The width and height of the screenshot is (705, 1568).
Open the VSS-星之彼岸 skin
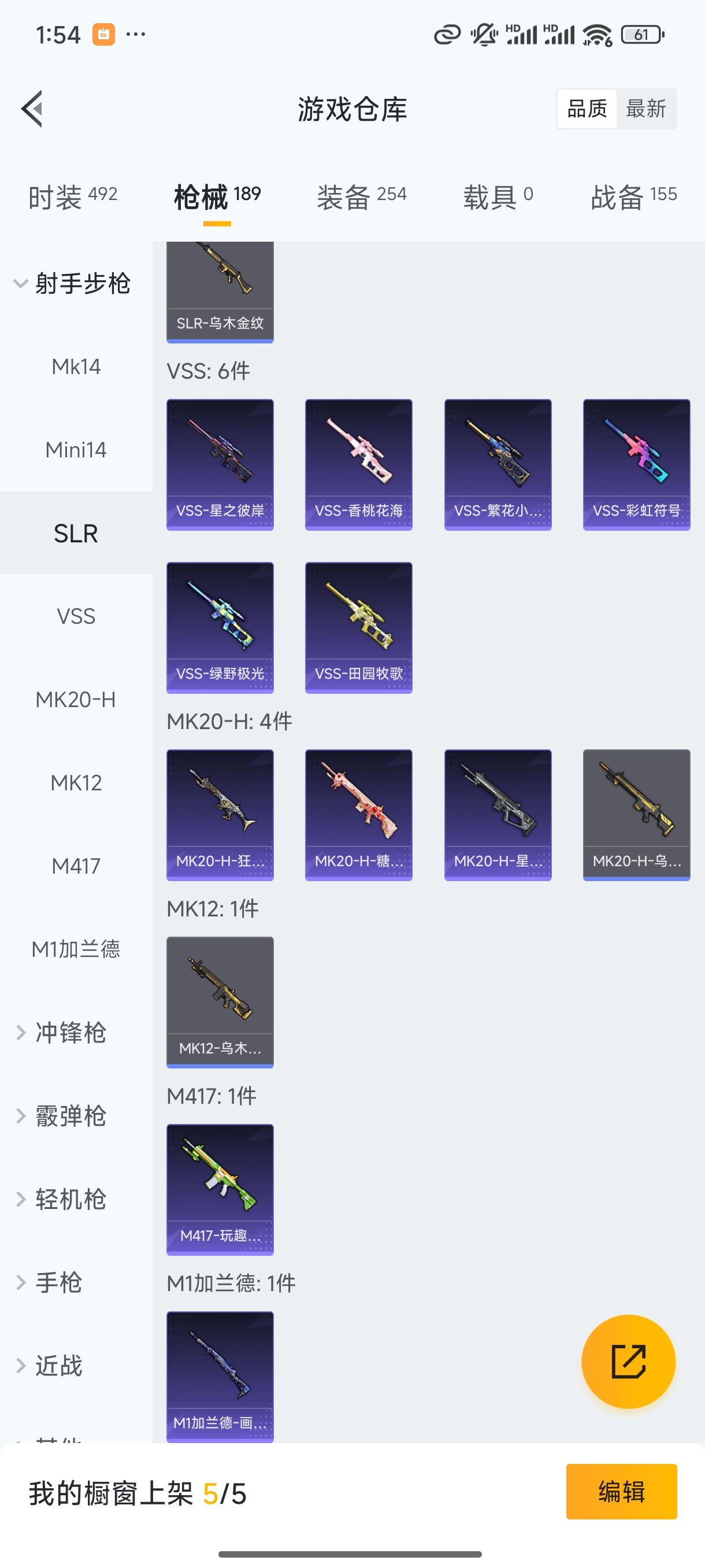coord(220,464)
